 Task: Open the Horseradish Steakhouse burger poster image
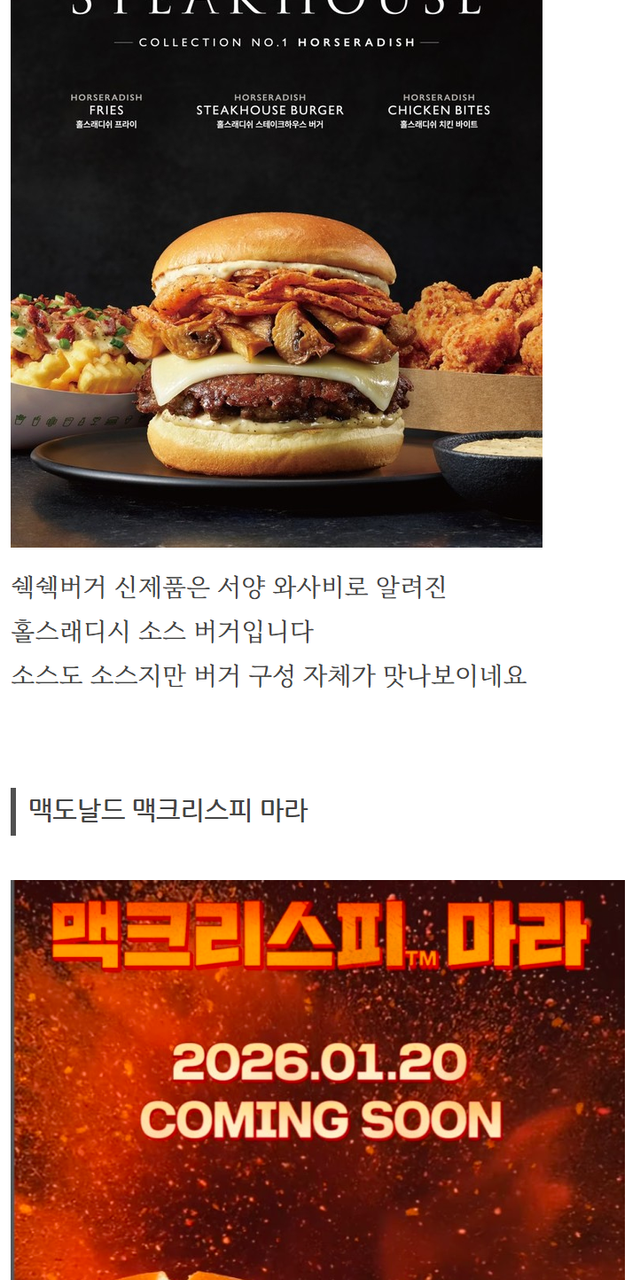tap(276, 300)
